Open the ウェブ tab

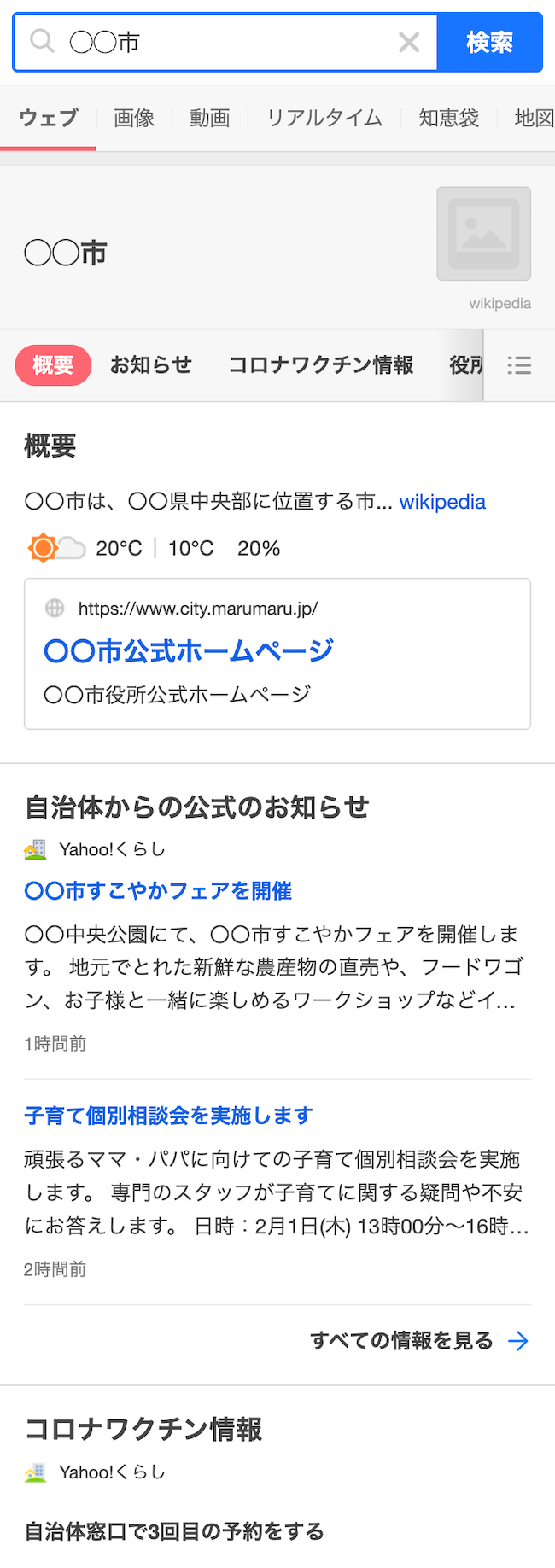[49, 118]
